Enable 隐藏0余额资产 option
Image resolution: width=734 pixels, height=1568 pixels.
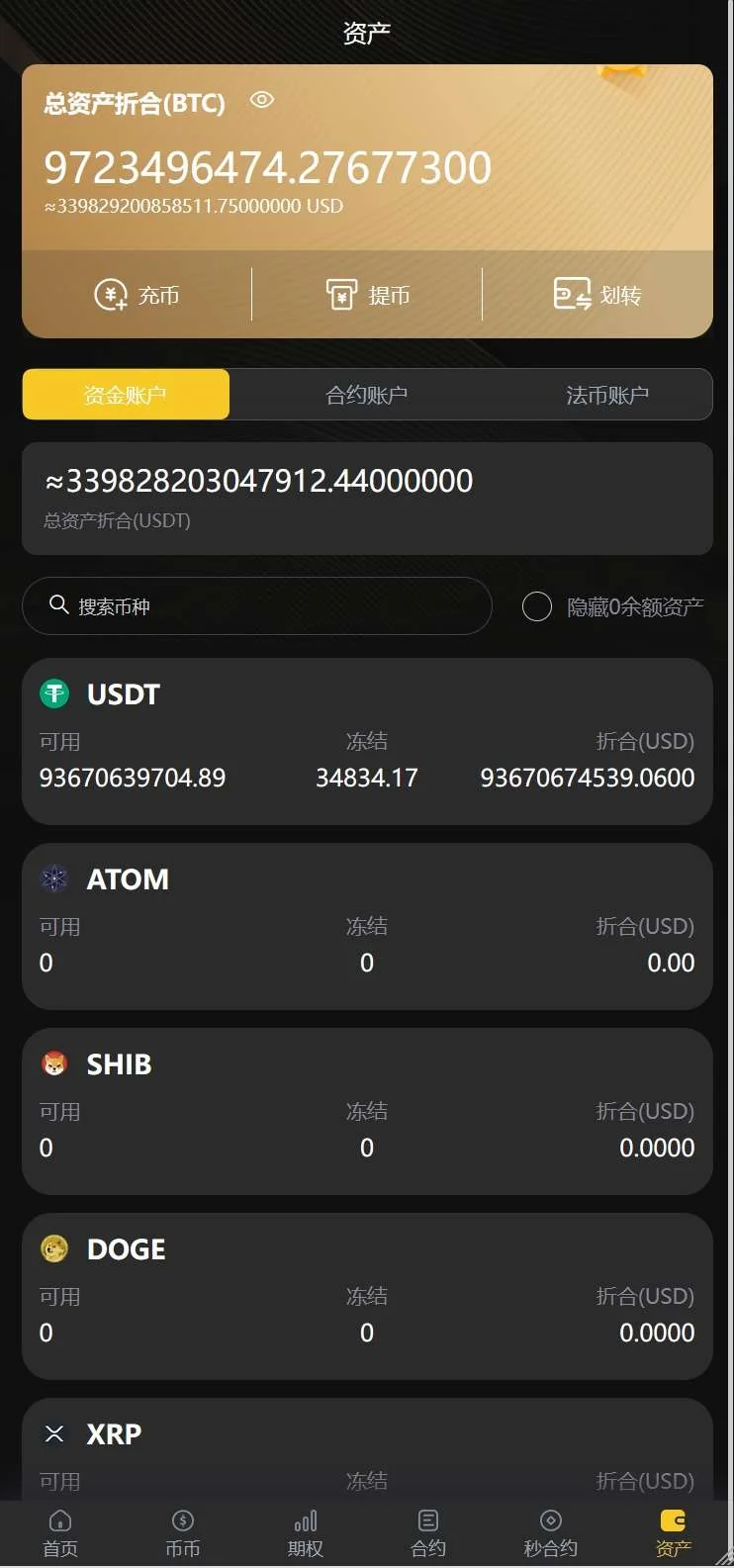pyautogui.click(x=537, y=606)
